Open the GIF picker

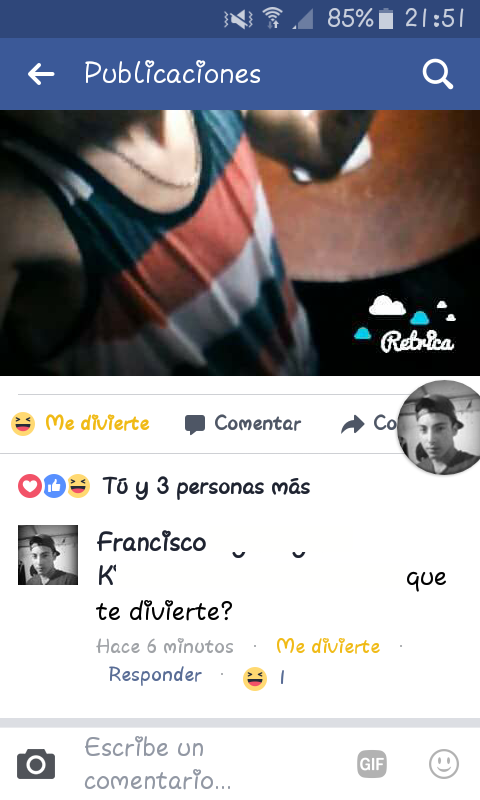click(x=371, y=764)
